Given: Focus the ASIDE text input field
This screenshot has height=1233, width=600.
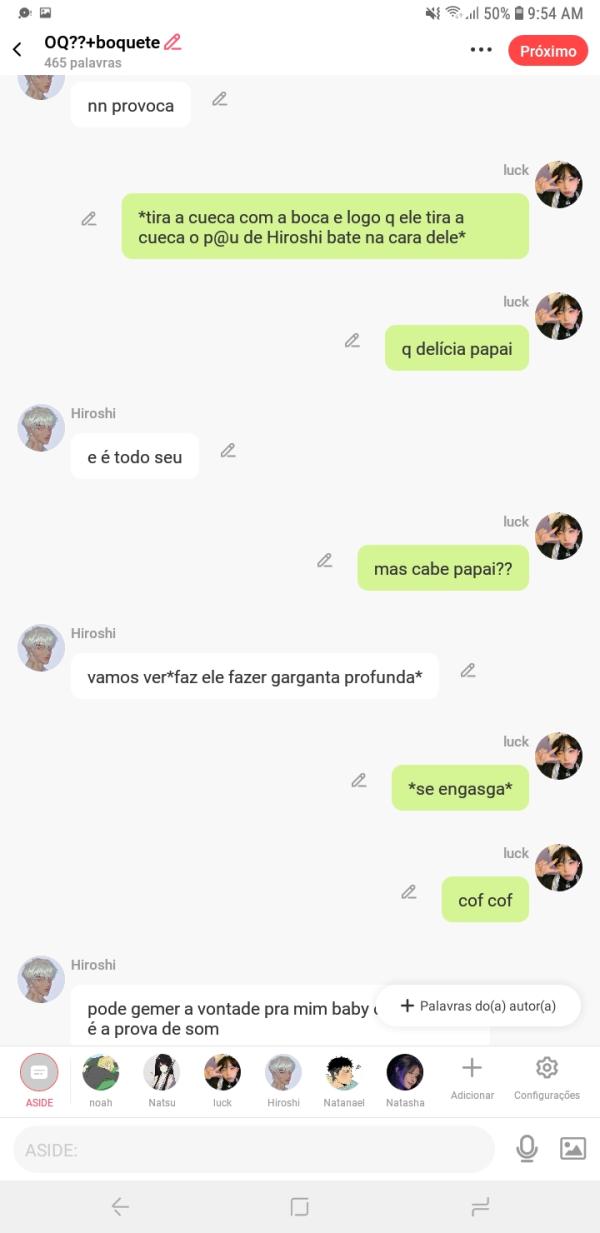Looking at the screenshot, I should pyautogui.click(x=254, y=1150).
